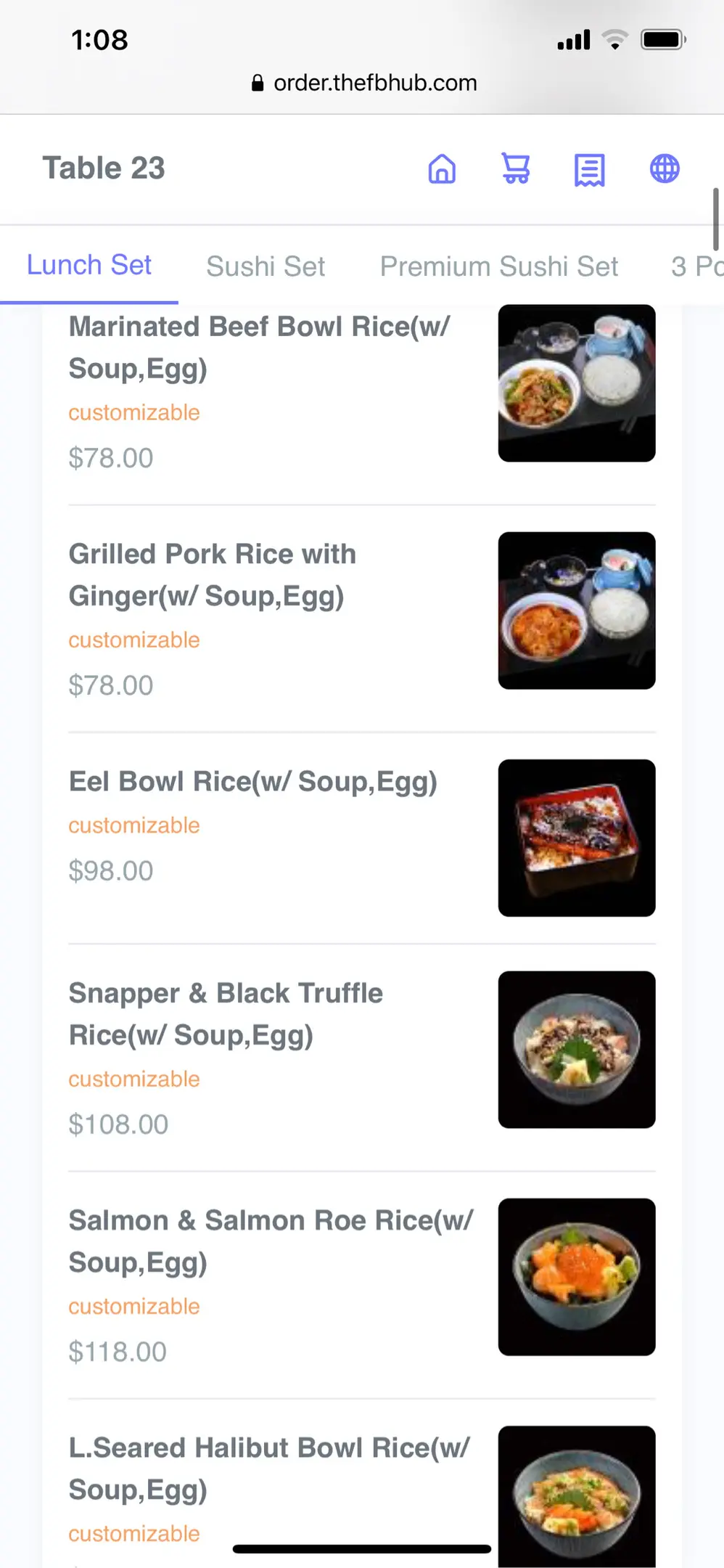
Task: Select the Eel Bowl Rice item
Action: pos(253,782)
